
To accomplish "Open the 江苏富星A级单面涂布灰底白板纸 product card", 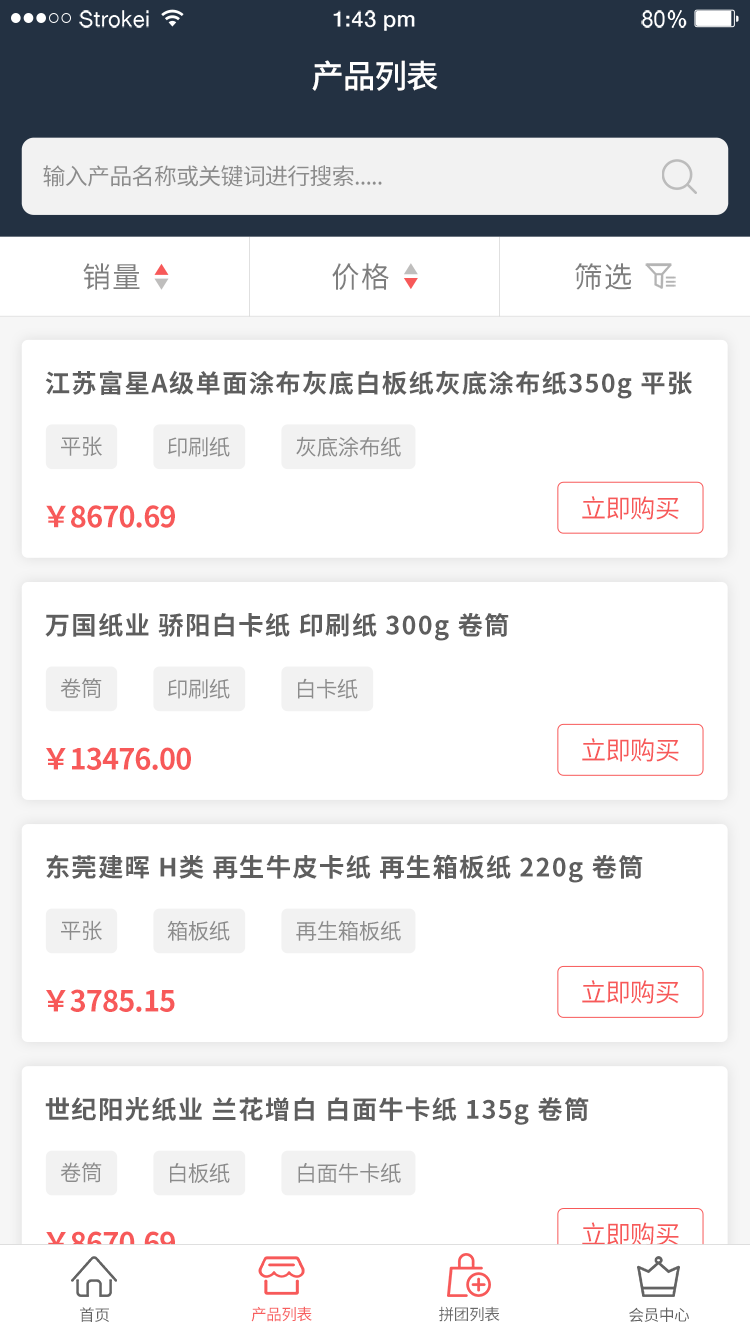I will point(375,449).
